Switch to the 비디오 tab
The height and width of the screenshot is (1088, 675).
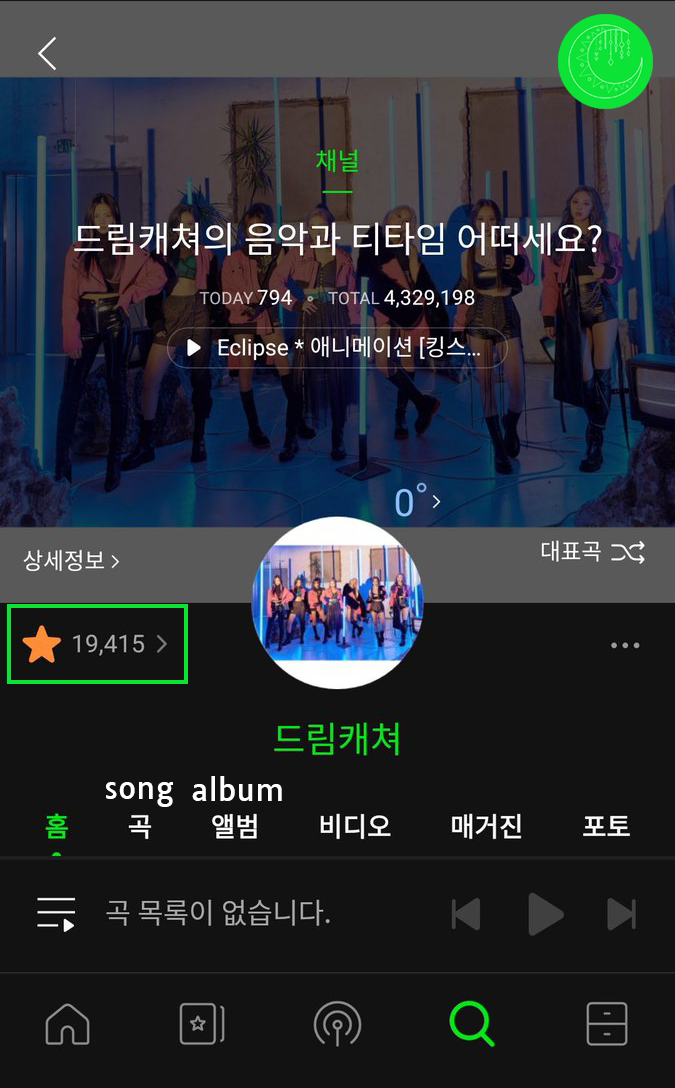pyautogui.click(x=355, y=826)
